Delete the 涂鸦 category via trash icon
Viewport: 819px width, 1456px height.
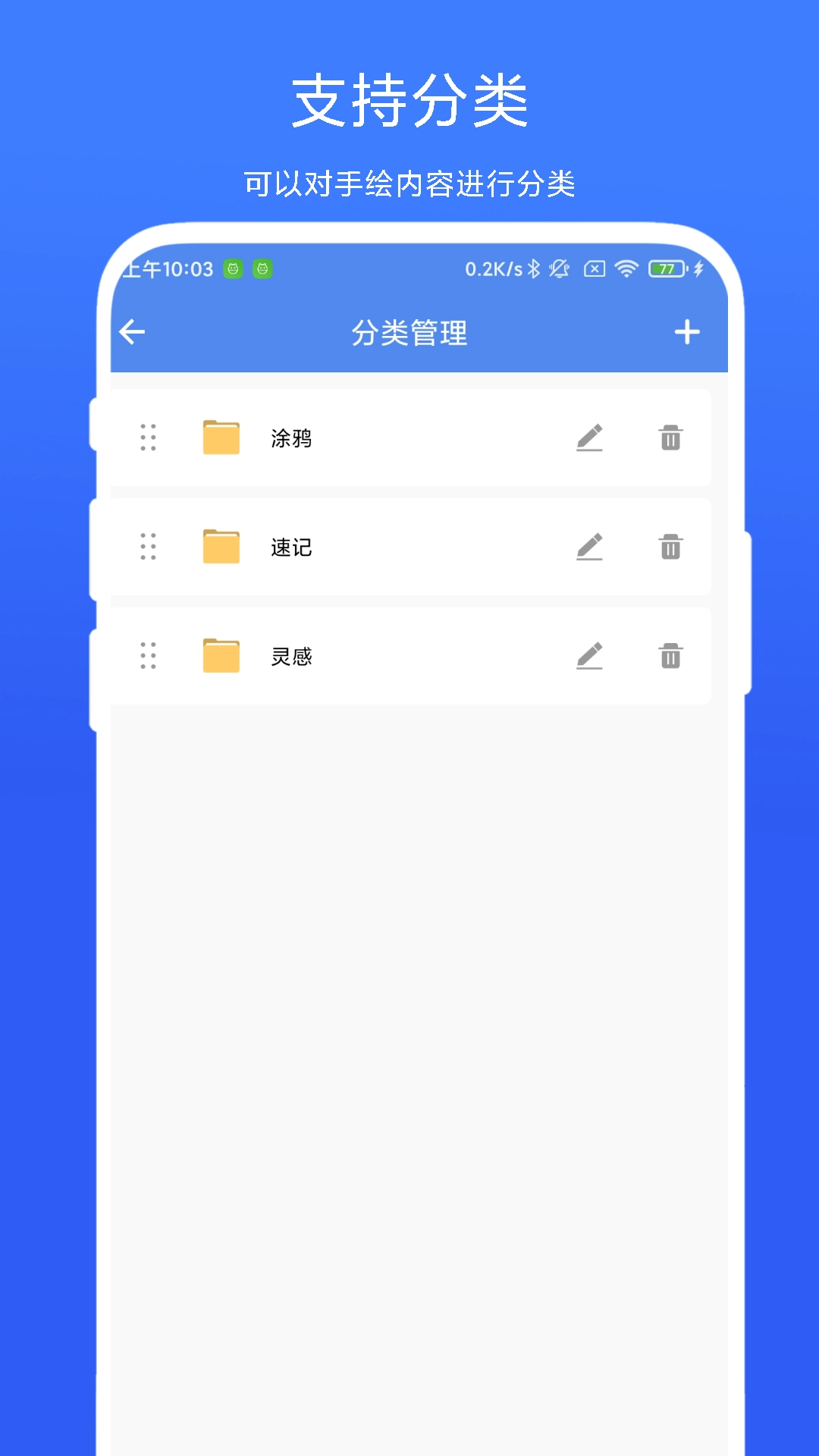[x=670, y=438]
